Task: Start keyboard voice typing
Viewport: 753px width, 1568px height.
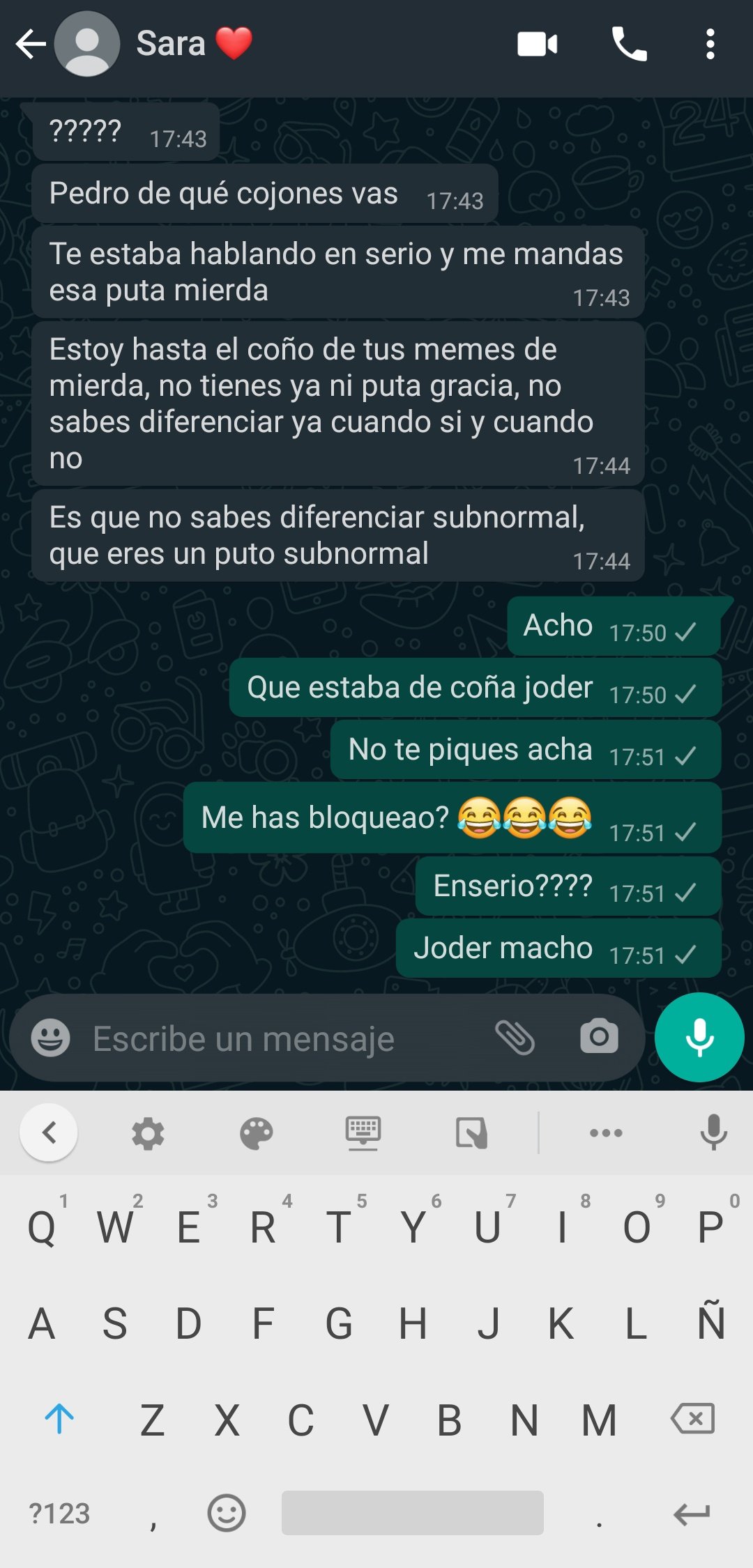Action: click(x=713, y=1132)
